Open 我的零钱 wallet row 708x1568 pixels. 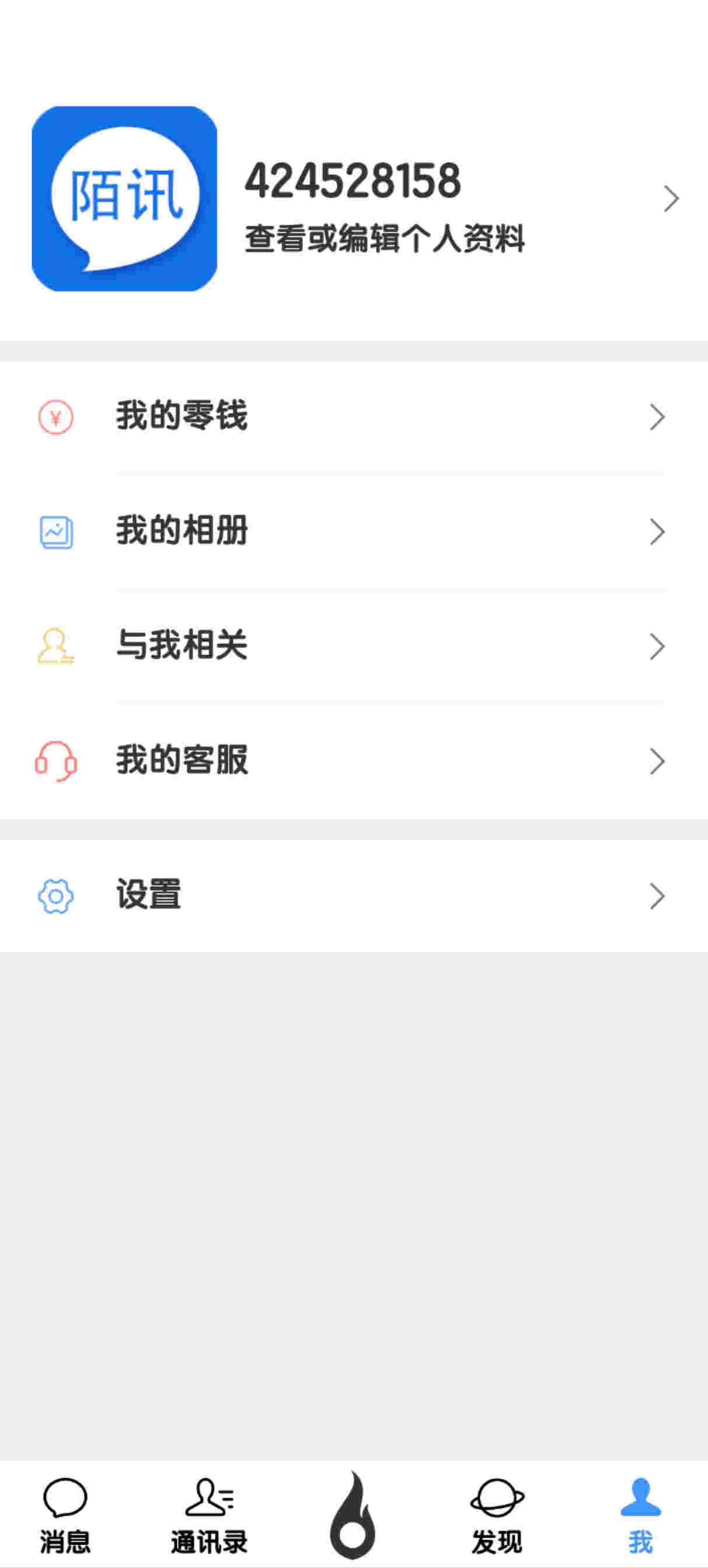click(x=353, y=417)
